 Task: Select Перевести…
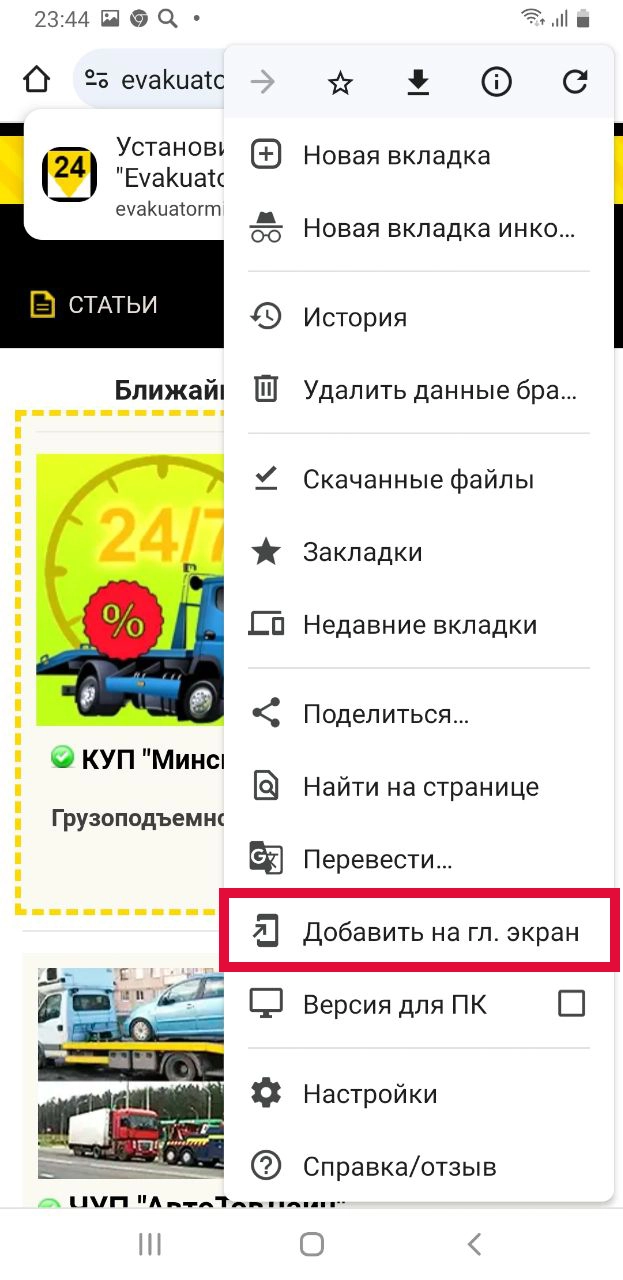pos(378,859)
